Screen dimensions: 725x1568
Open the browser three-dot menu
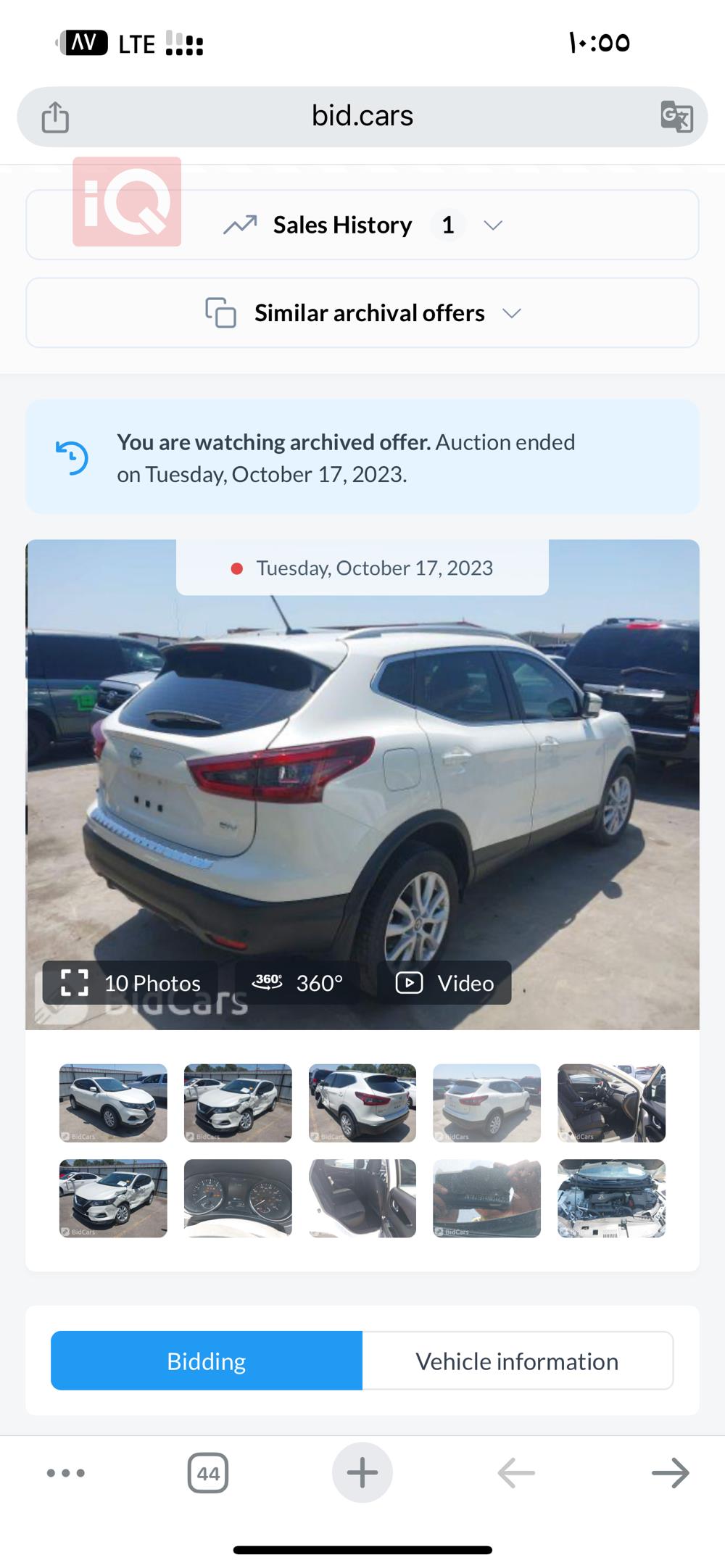(66, 1473)
